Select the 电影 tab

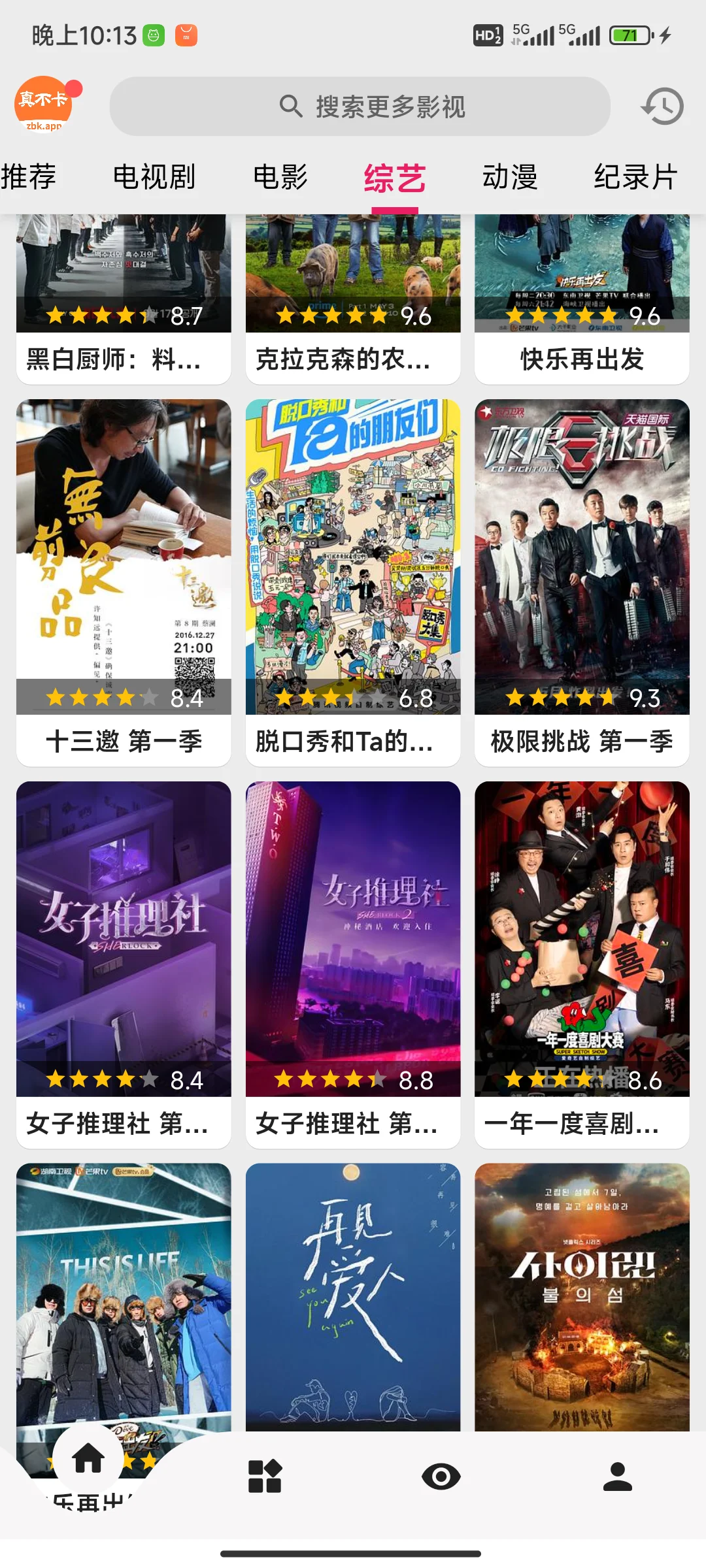pos(280,177)
